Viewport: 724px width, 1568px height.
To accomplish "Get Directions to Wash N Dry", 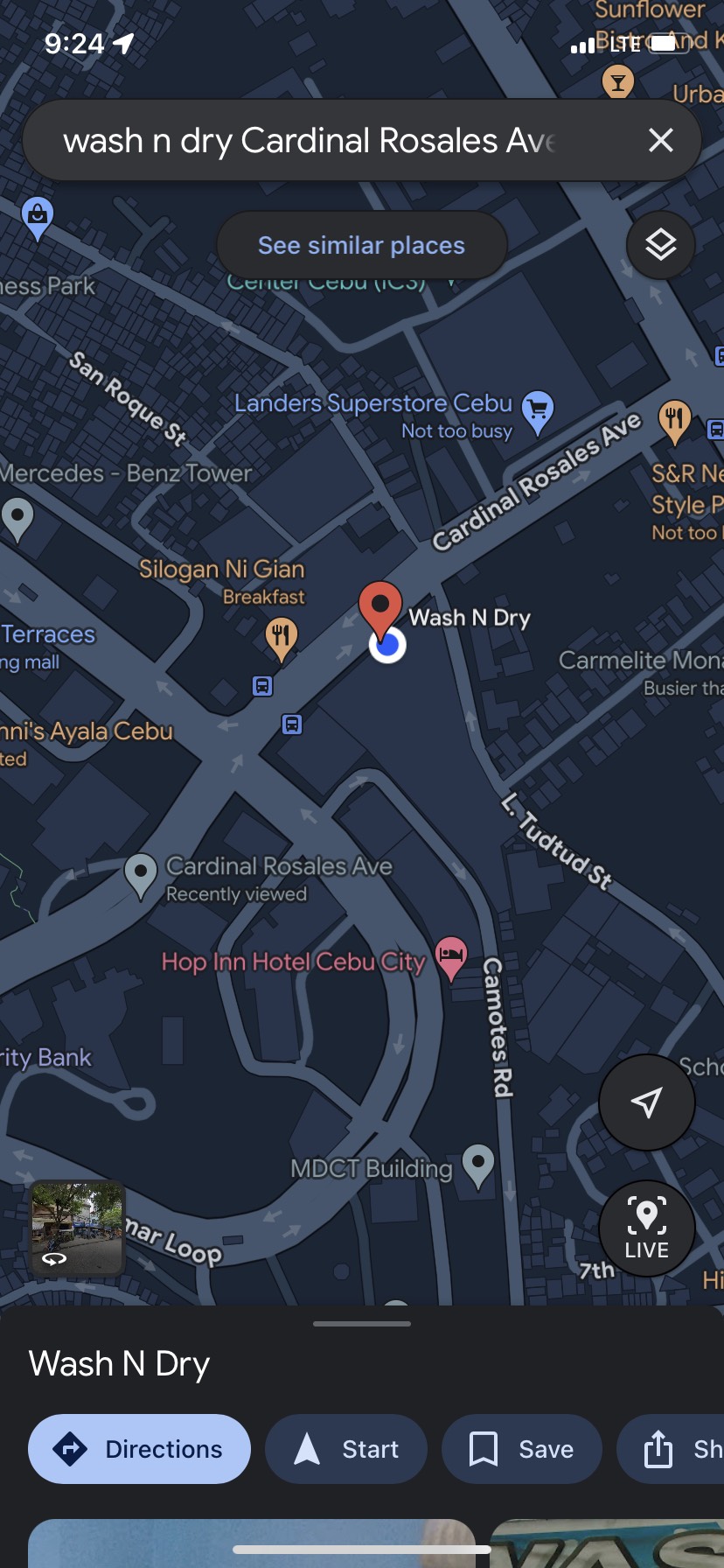I will tap(139, 1449).
